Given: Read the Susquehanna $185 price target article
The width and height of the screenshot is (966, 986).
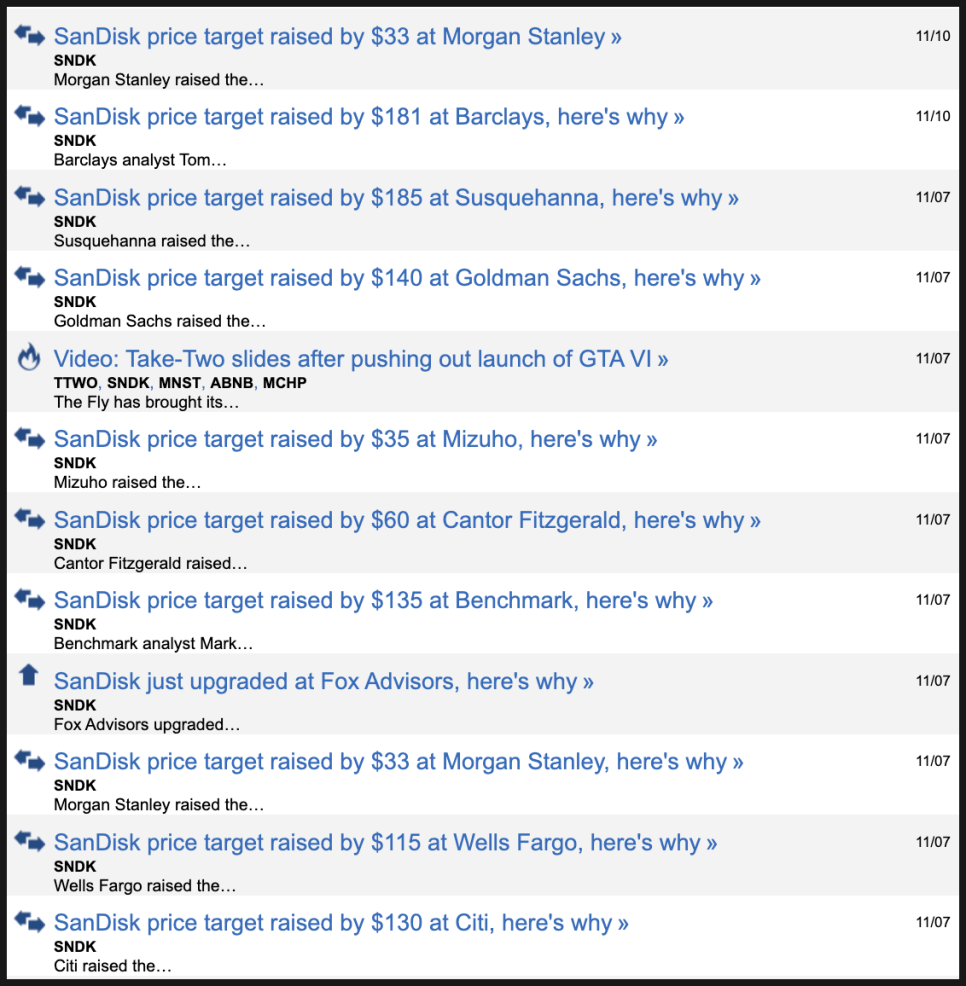Looking at the screenshot, I should [395, 198].
